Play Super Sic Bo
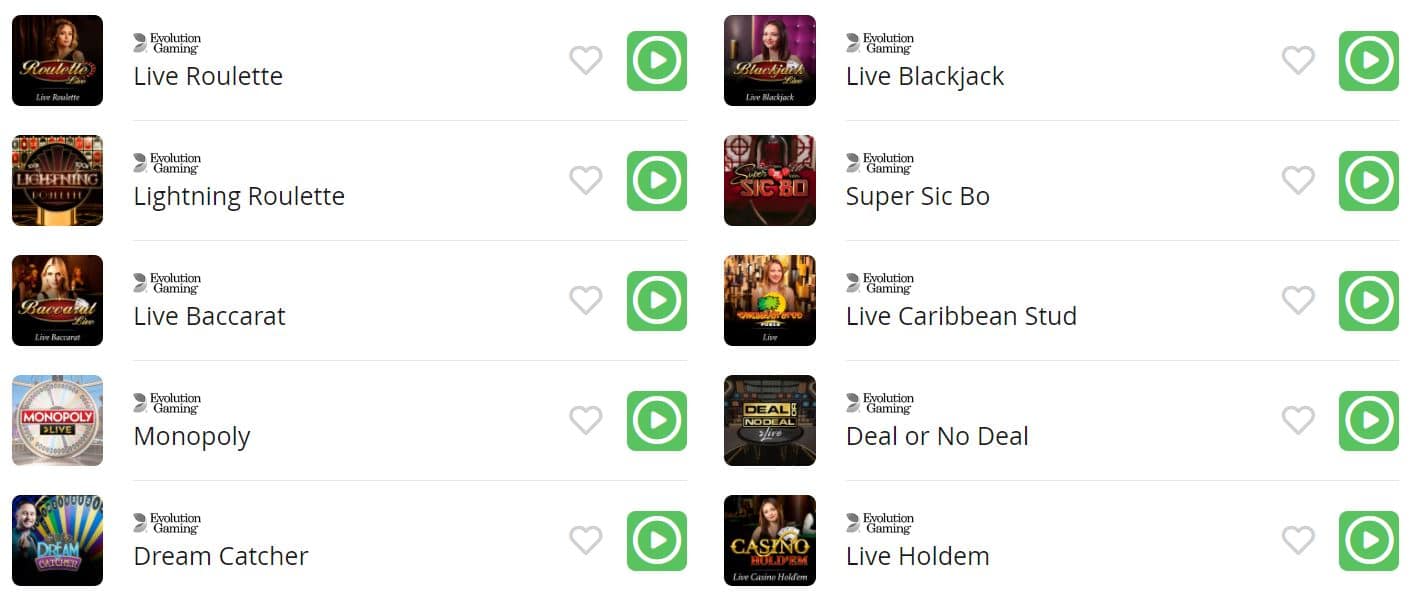Image resolution: width=1423 pixels, height=596 pixels. coord(1368,180)
